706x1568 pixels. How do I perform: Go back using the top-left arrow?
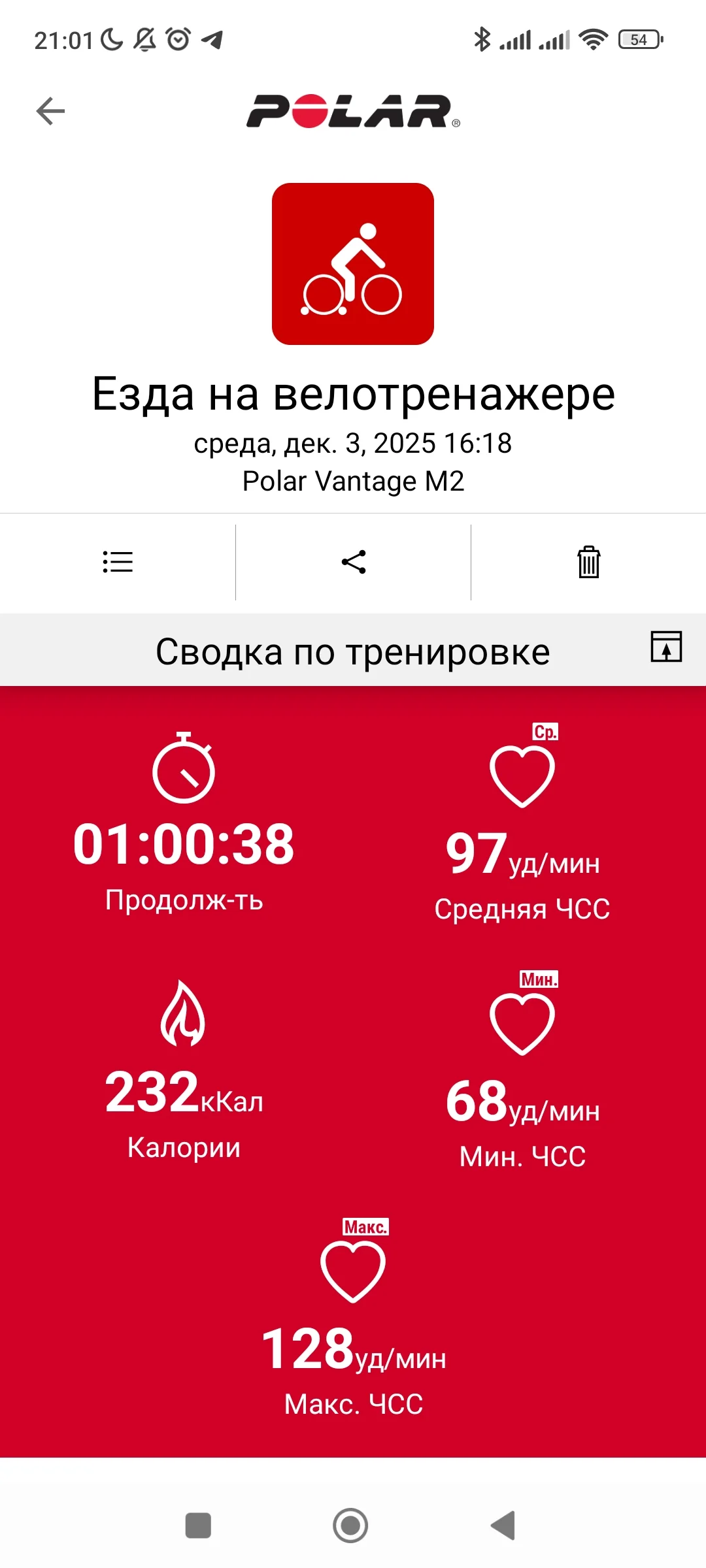[x=50, y=111]
